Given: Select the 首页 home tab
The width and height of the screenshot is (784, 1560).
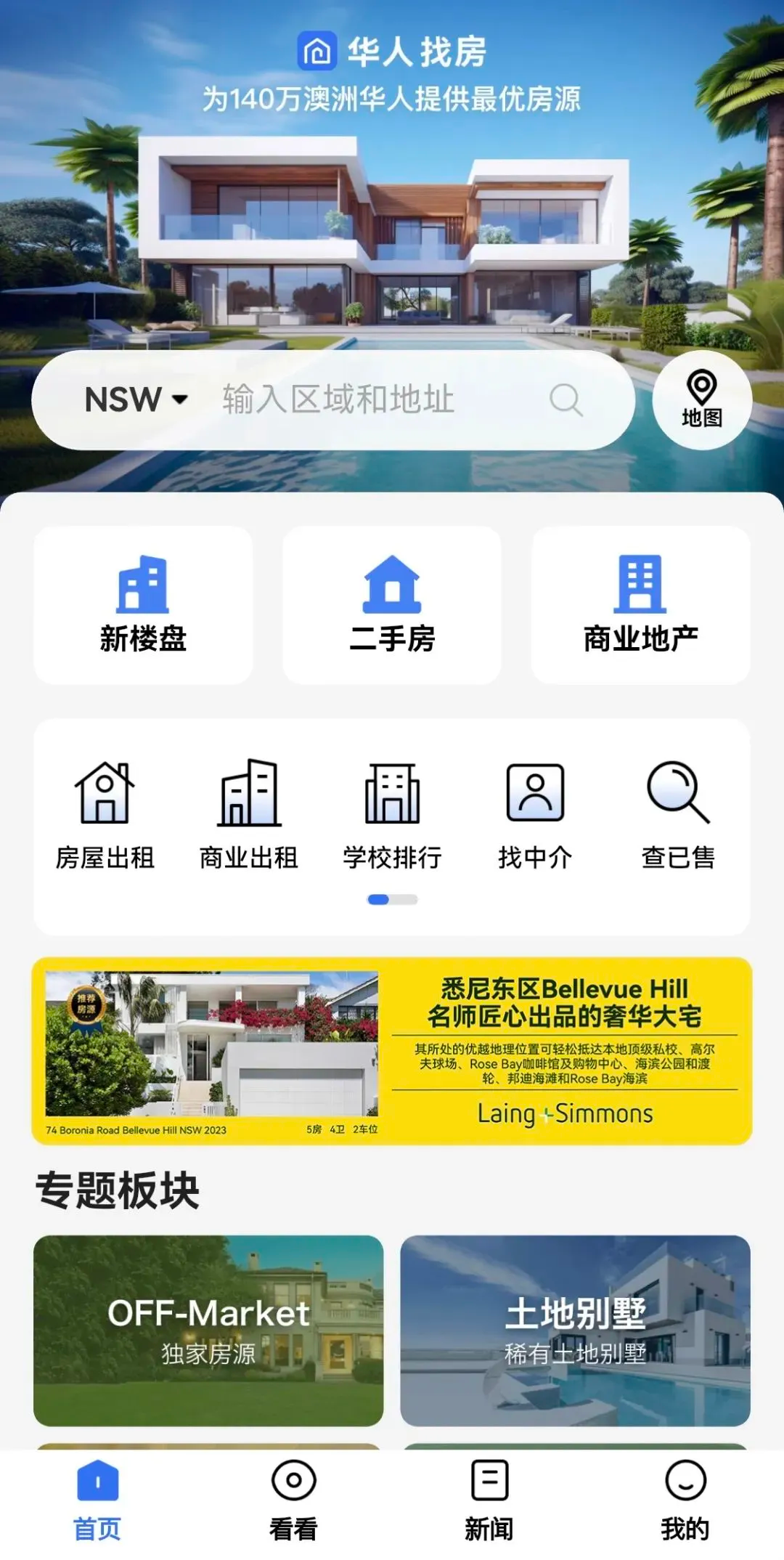Looking at the screenshot, I should point(97,1500).
